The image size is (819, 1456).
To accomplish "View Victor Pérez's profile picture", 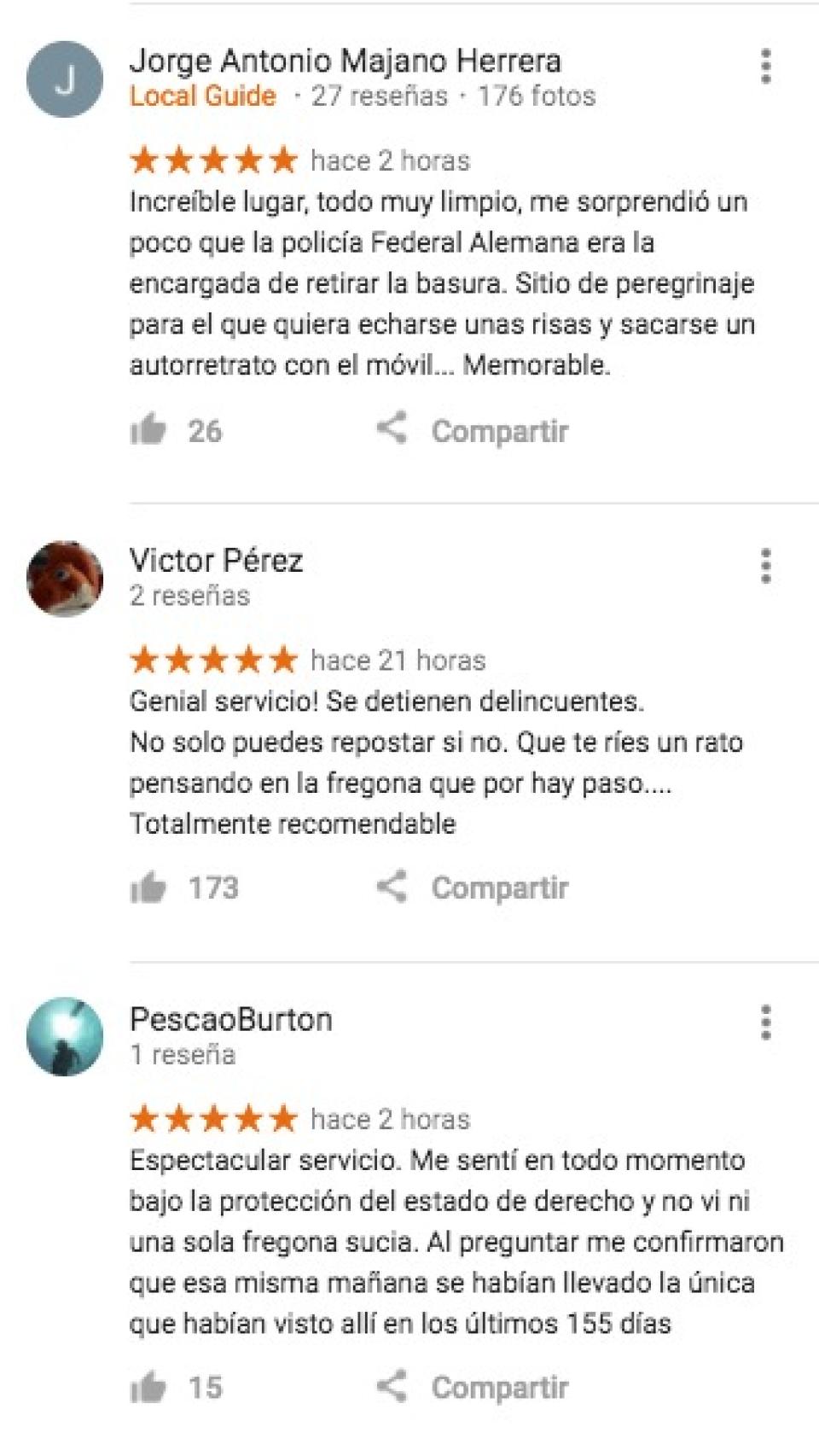I will coord(65,579).
